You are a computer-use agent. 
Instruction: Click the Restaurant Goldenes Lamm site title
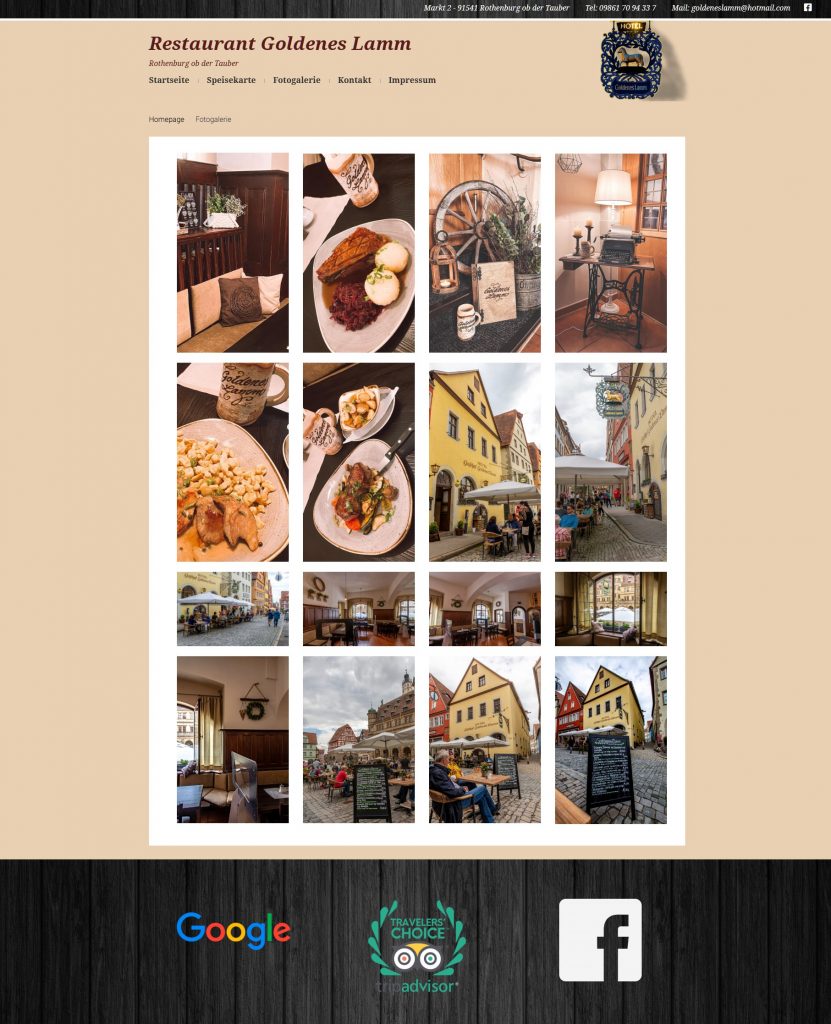(279, 43)
